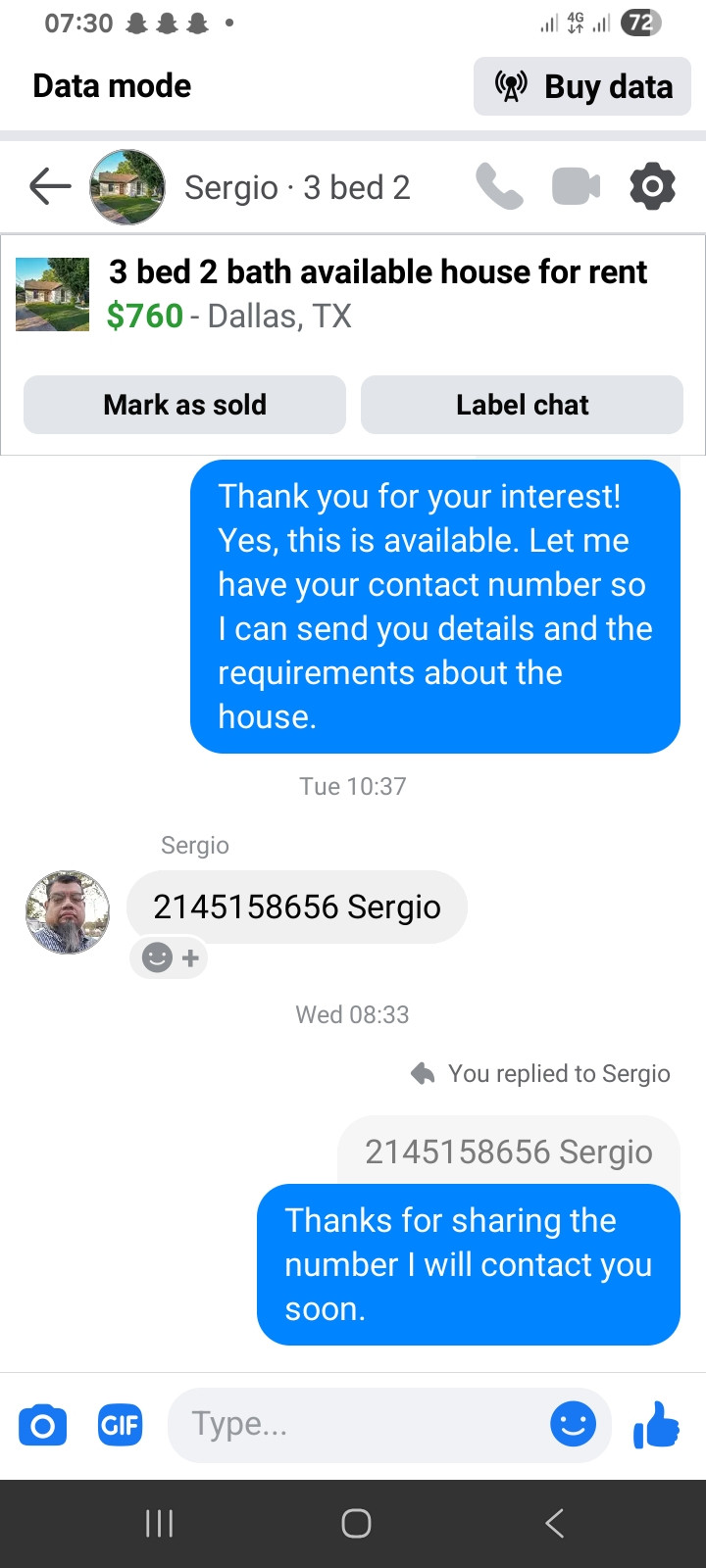This screenshot has width=706, height=1568.
Task: Send a thumbs up like
Action: (x=656, y=1425)
